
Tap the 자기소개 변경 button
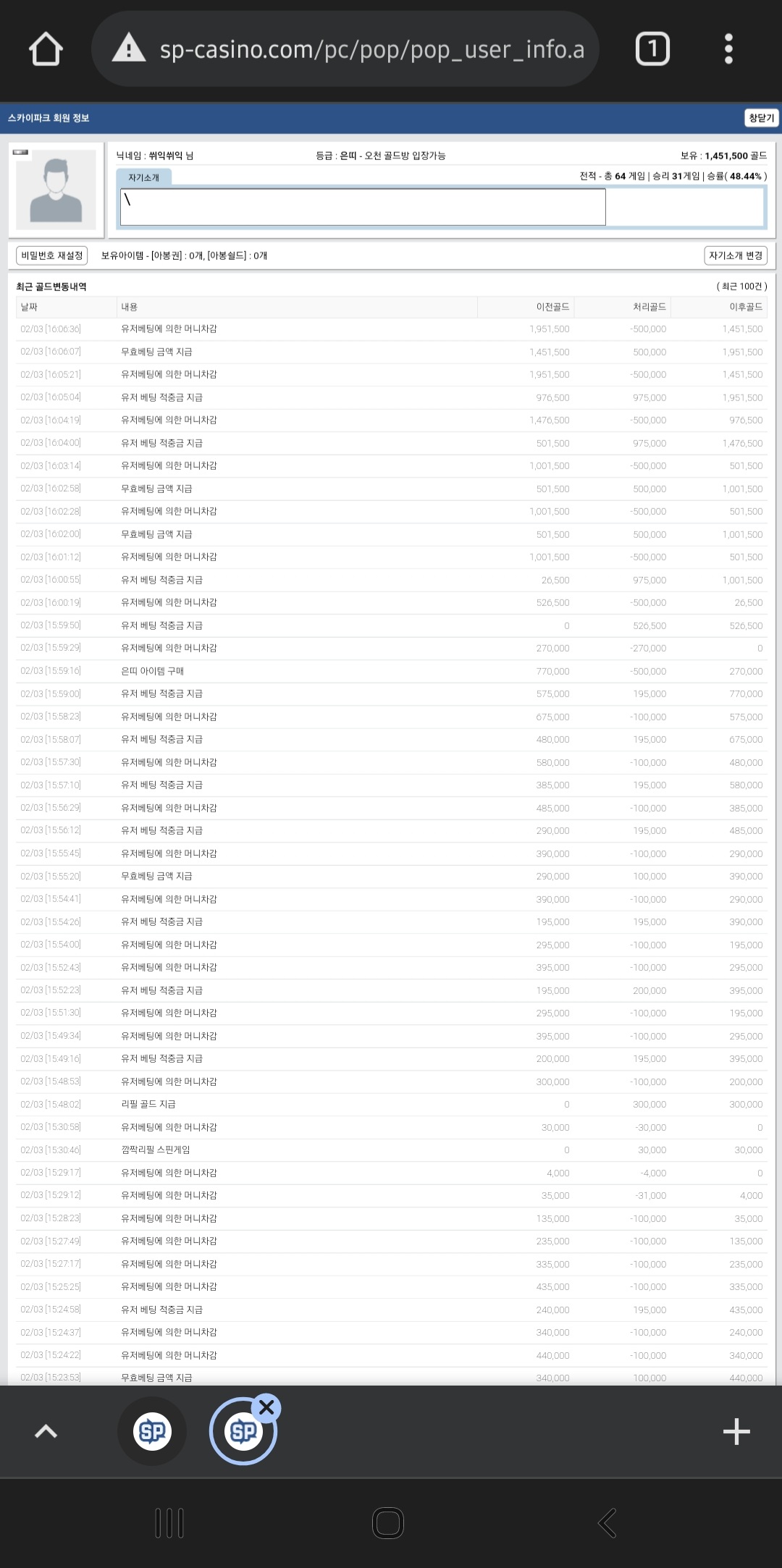click(736, 256)
